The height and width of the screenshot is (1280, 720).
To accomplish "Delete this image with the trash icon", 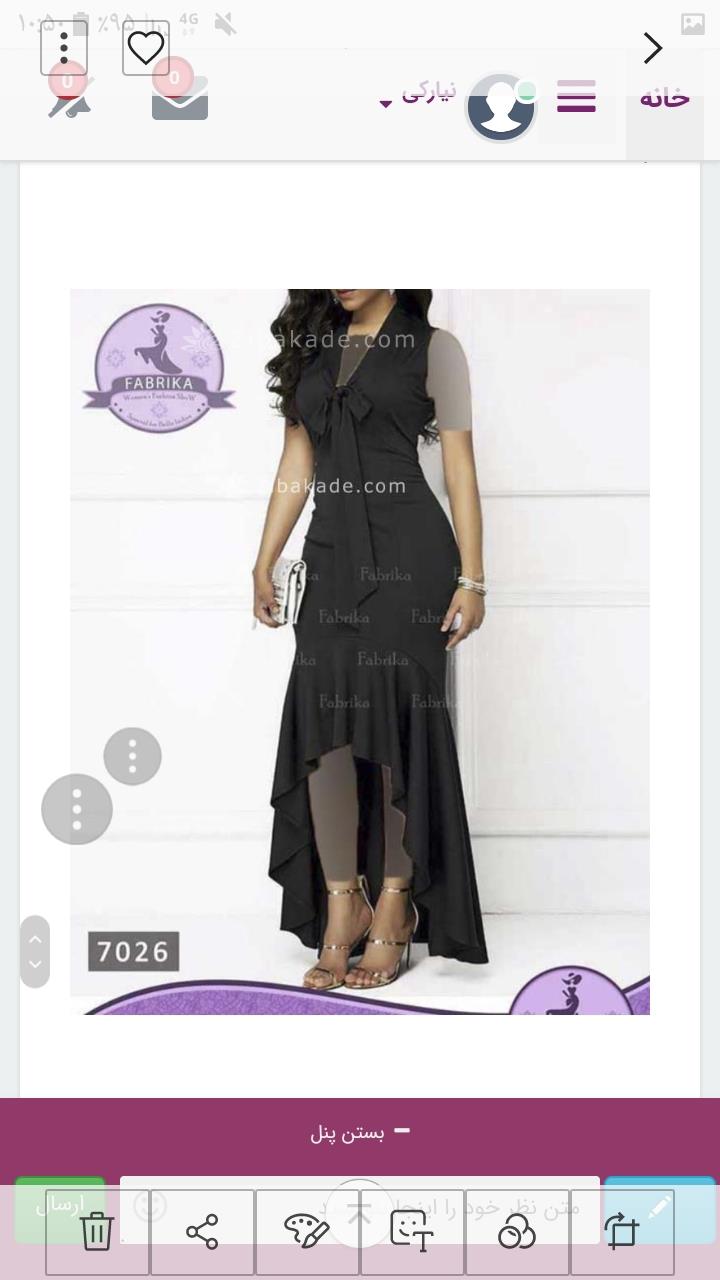I will click(x=97, y=1231).
